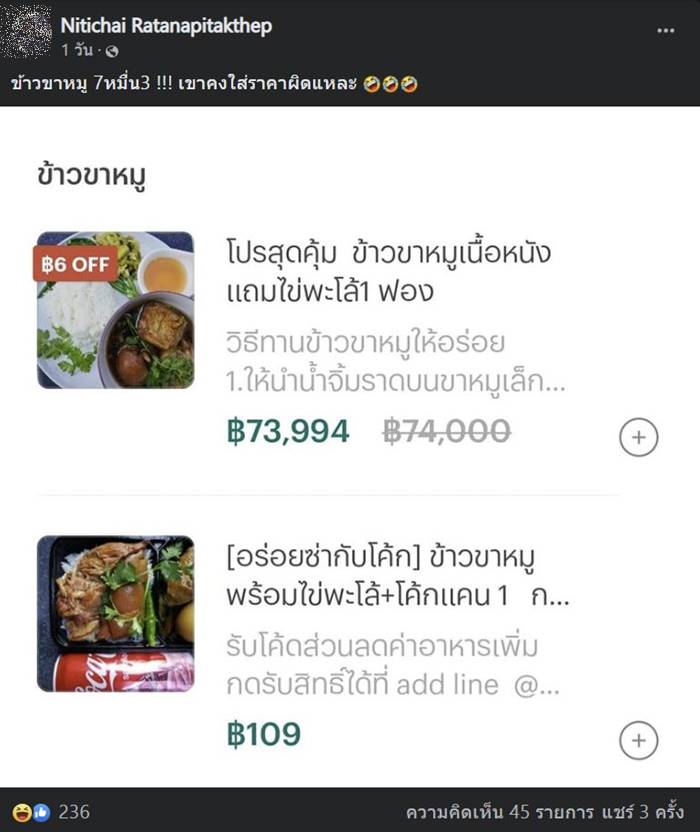The height and width of the screenshot is (832, 700).
Task: Open the post's overflow menu
Action: 665,30
